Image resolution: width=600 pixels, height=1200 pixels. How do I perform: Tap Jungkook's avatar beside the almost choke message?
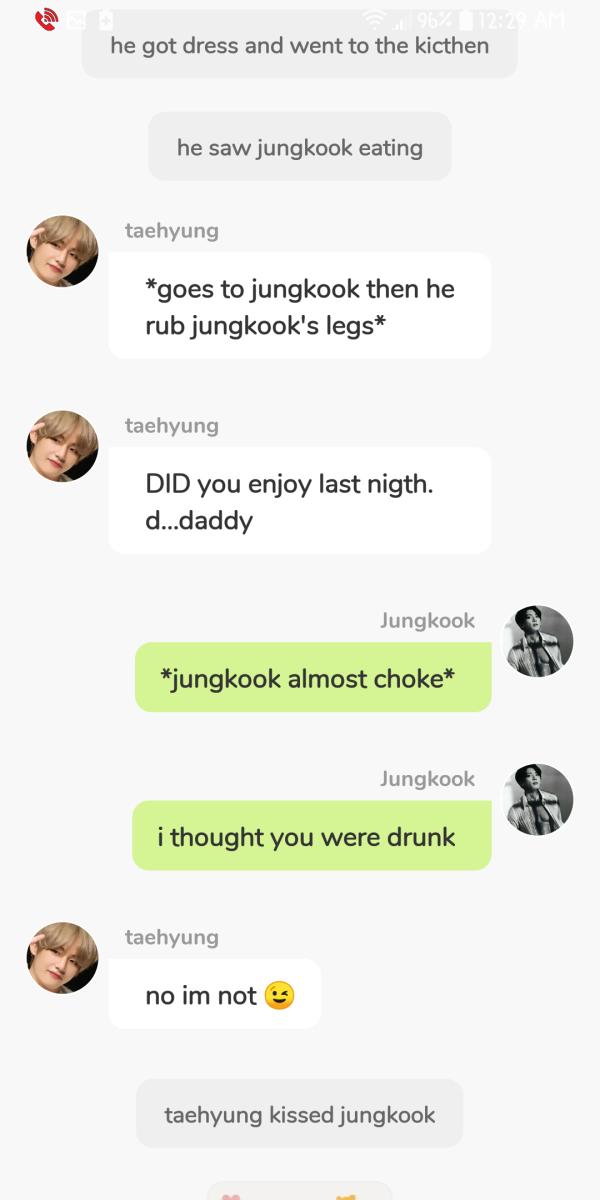click(x=537, y=641)
